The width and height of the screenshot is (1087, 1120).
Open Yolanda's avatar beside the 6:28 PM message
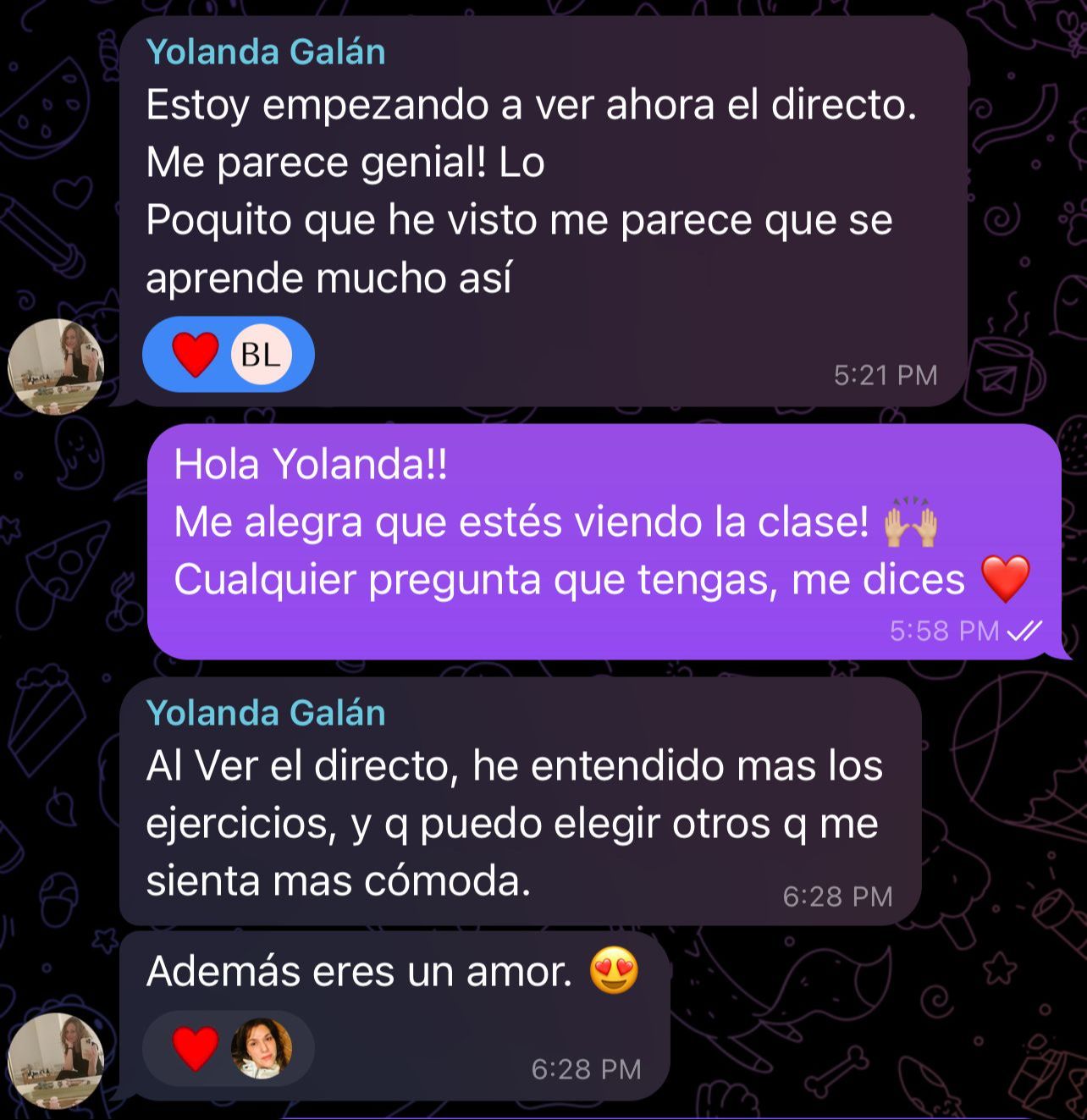[x=56, y=1060]
